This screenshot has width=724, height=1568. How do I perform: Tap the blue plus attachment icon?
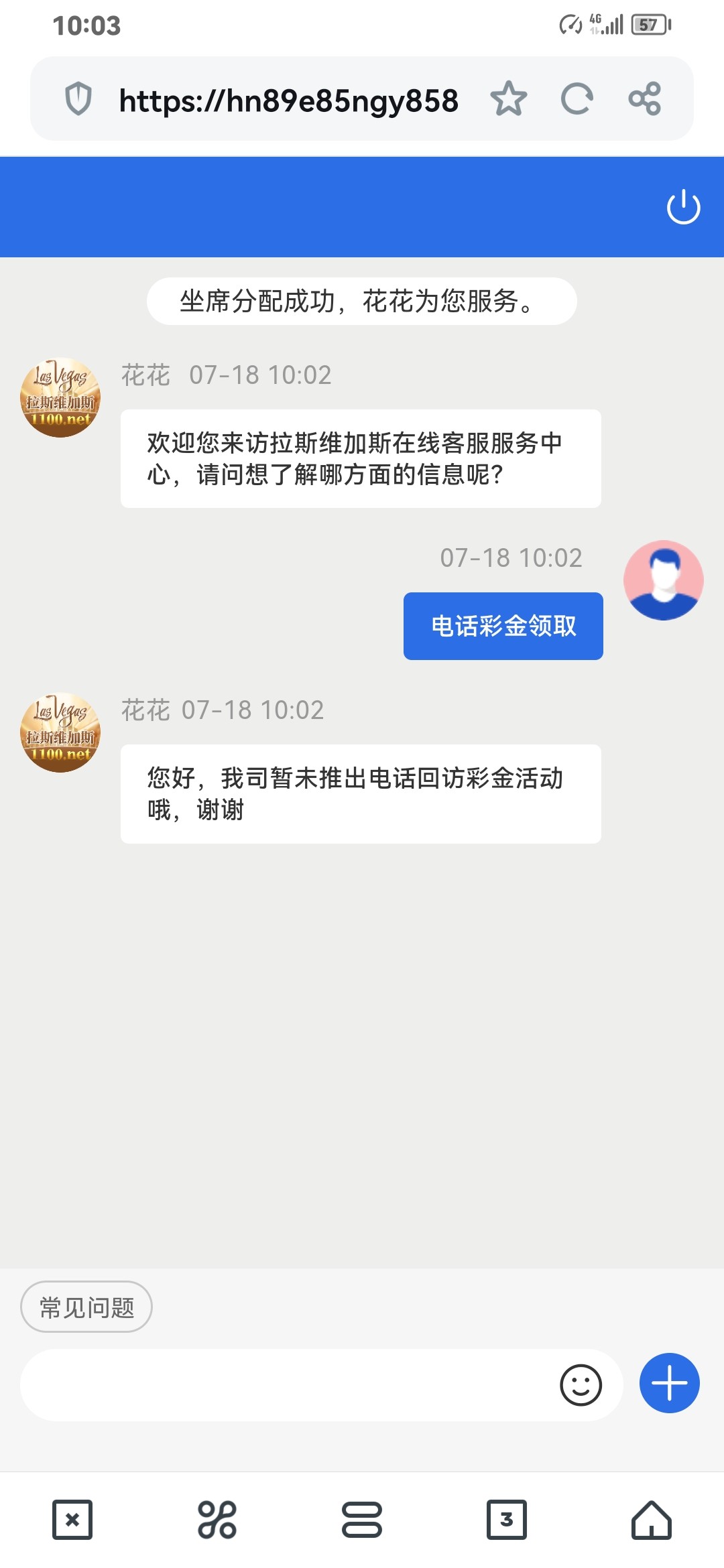(668, 1382)
